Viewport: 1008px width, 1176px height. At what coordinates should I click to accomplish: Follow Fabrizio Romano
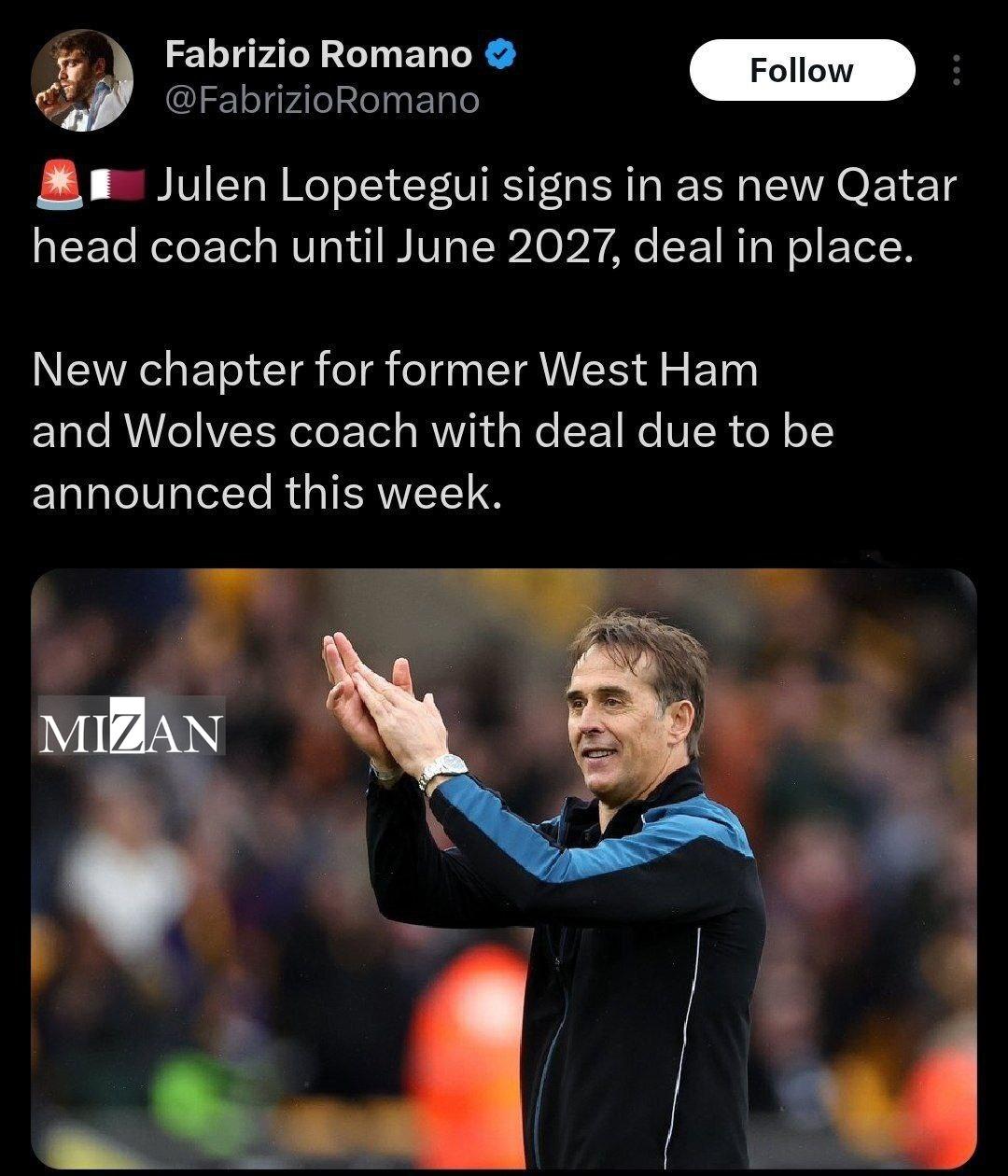point(802,70)
